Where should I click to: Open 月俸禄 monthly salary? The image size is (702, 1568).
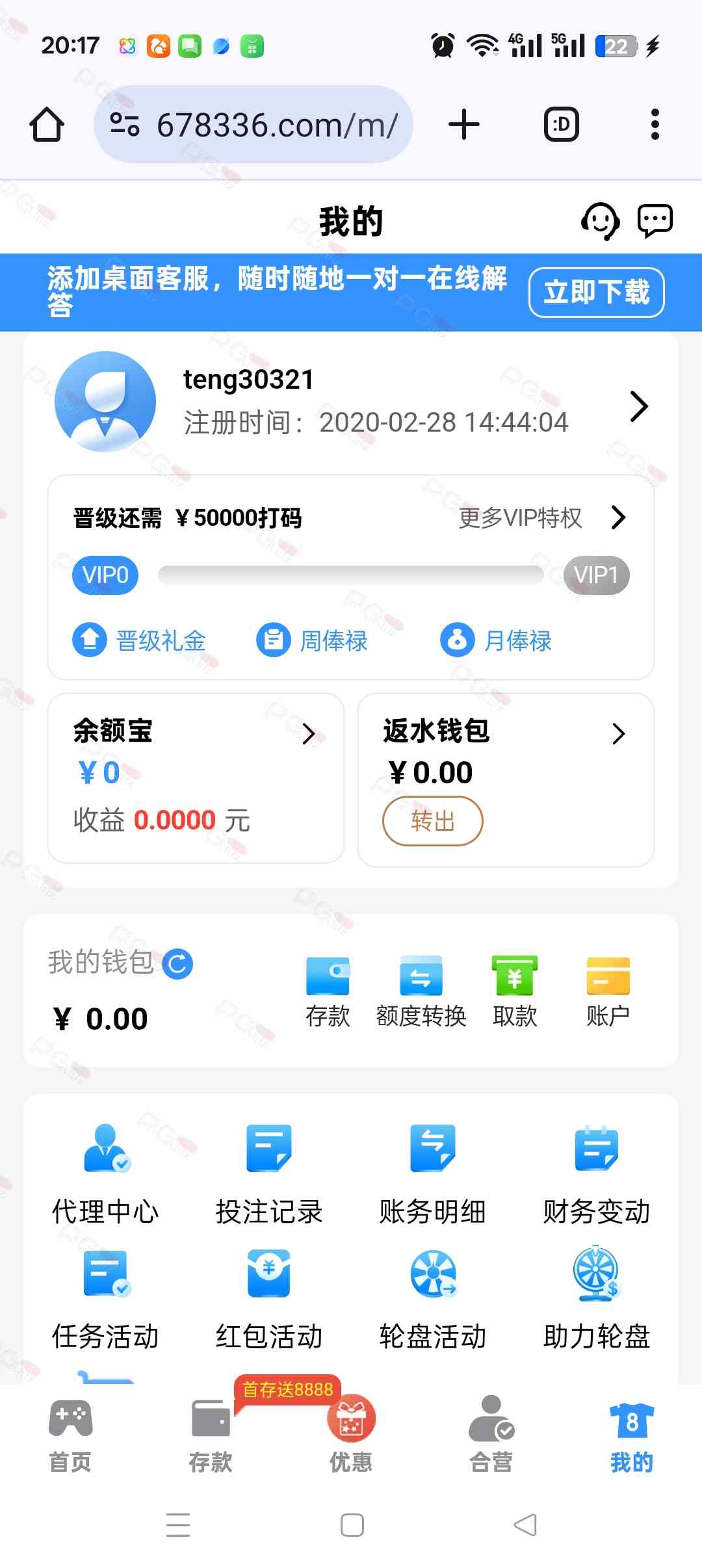pos(496,640)
